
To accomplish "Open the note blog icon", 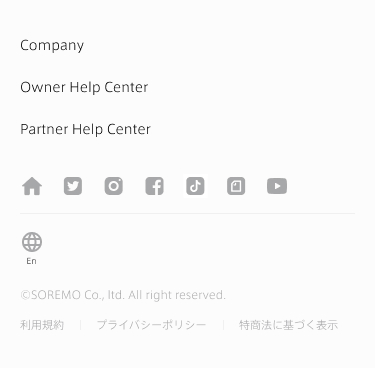I will coord(236,186).
